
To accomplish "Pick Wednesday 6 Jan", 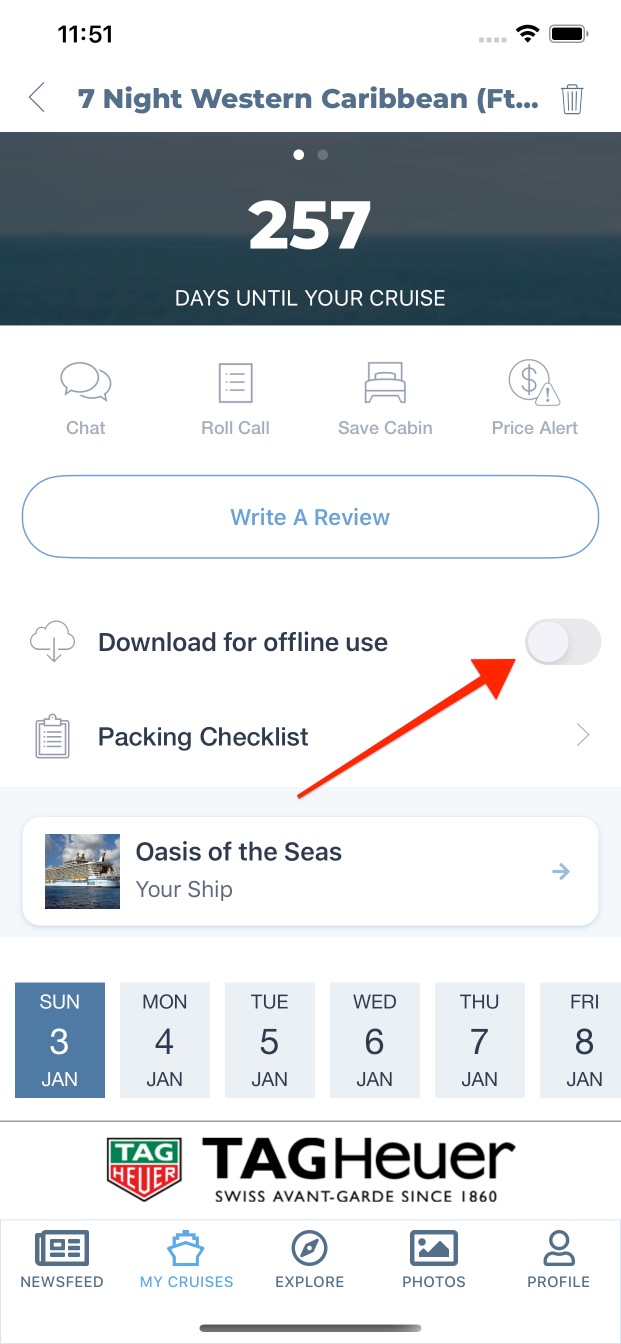I will 375,1040.
